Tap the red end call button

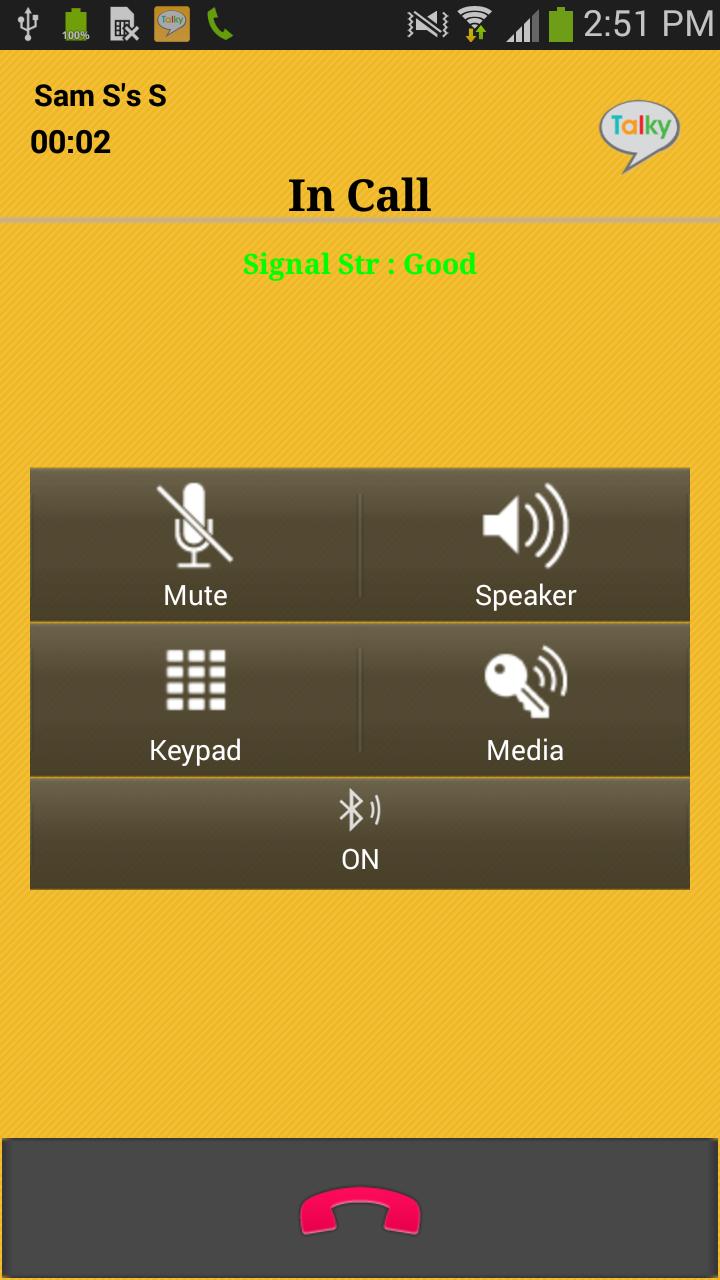[360, 1213]
